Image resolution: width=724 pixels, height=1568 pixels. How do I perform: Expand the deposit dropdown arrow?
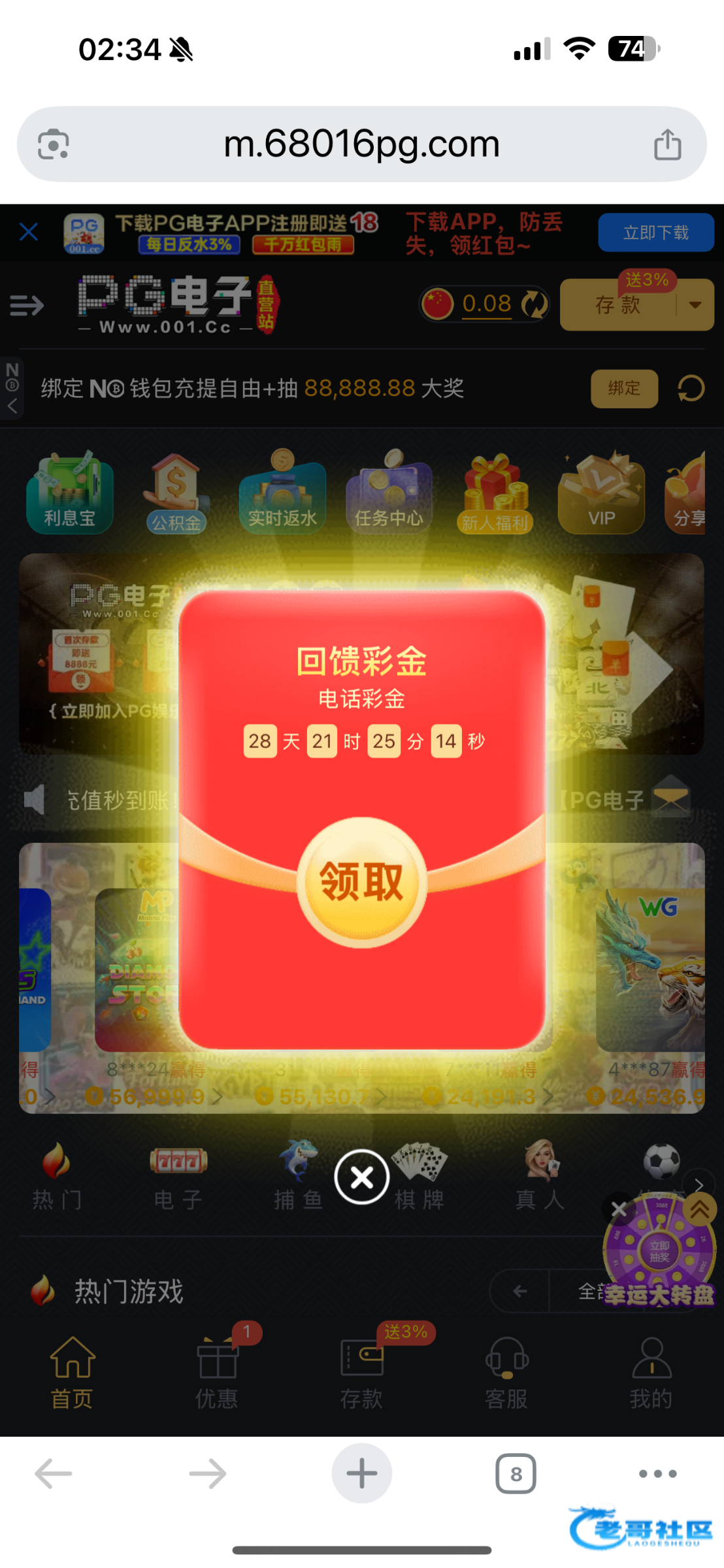click(x=695, y=304)
